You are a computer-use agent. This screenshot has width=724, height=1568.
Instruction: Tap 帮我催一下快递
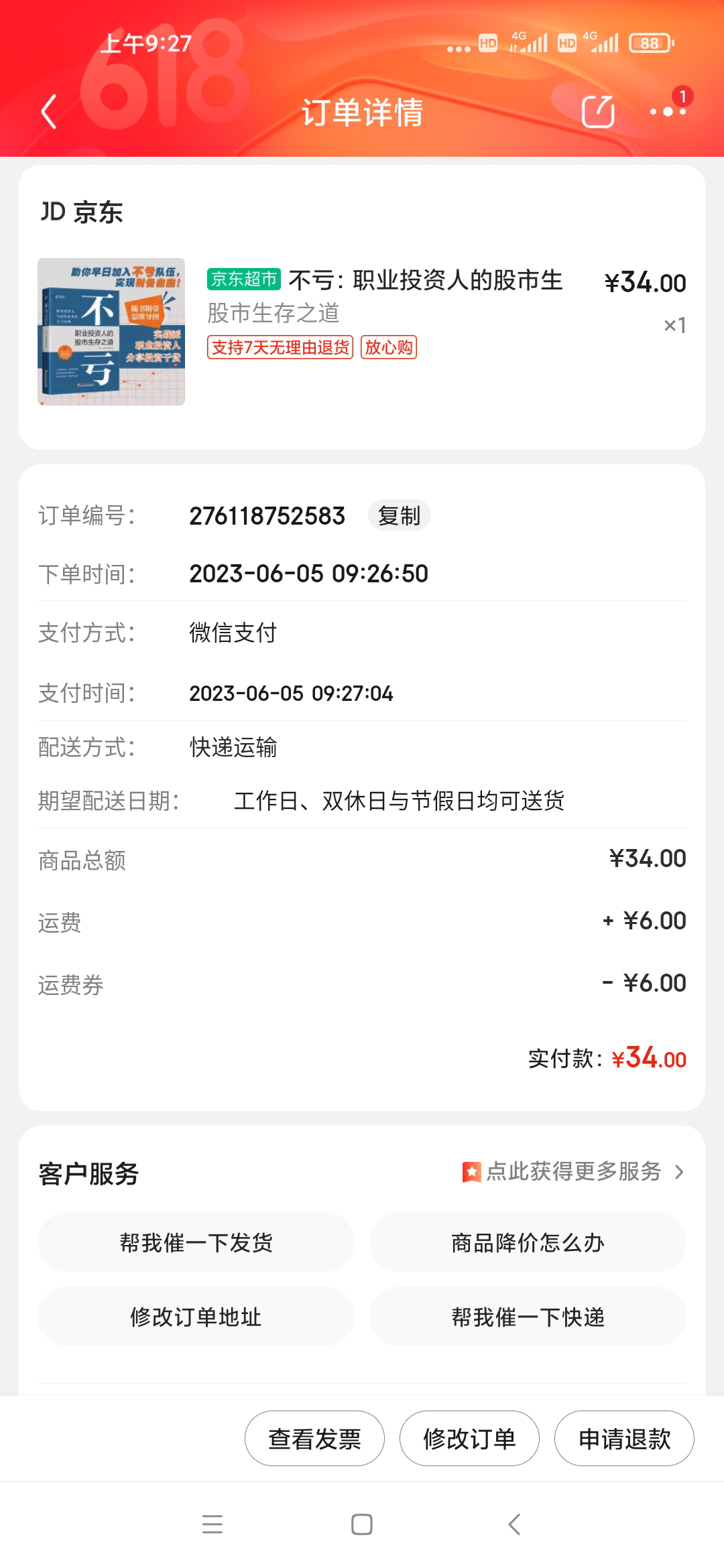pyautogui.click(x=528, y=1317)
